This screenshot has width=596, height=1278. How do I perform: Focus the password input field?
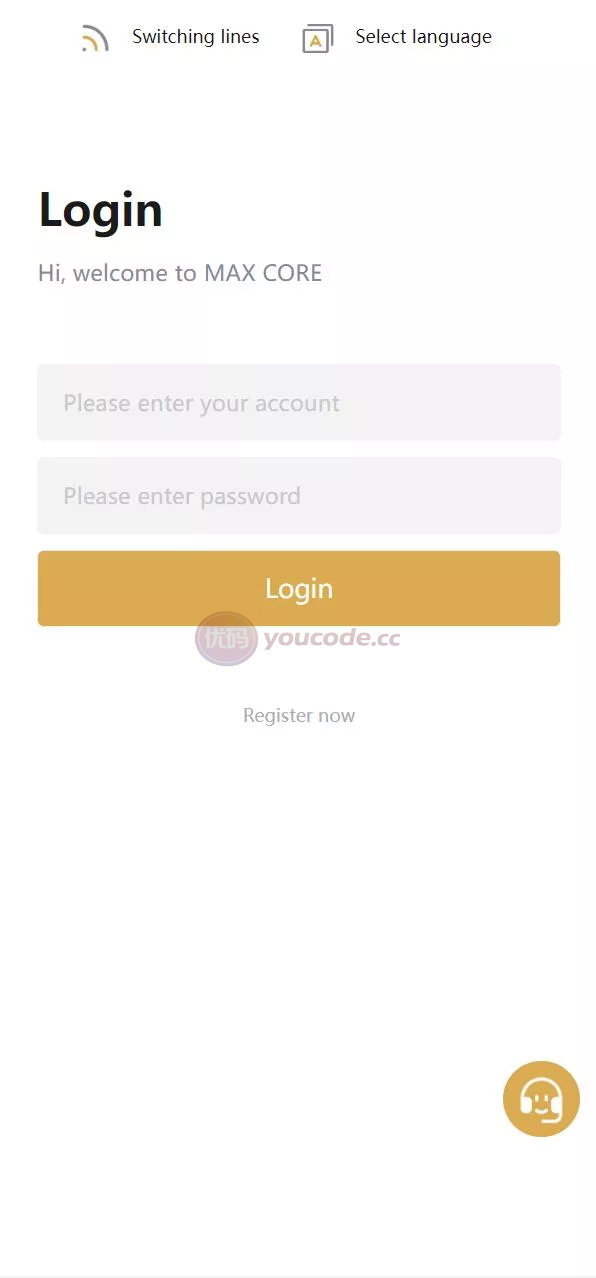(x=299, y=496)
